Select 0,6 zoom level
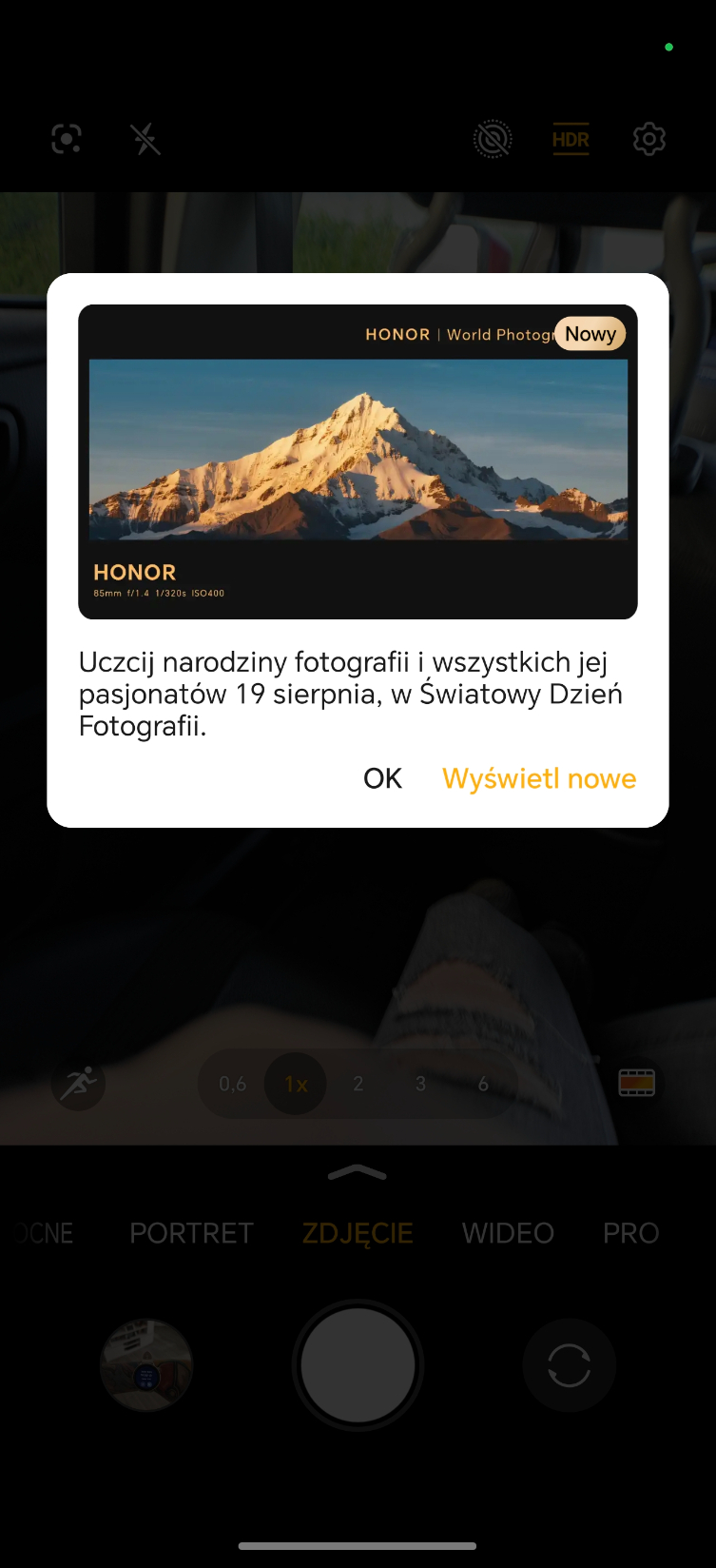716x1568 pixels. (232, 1084)
